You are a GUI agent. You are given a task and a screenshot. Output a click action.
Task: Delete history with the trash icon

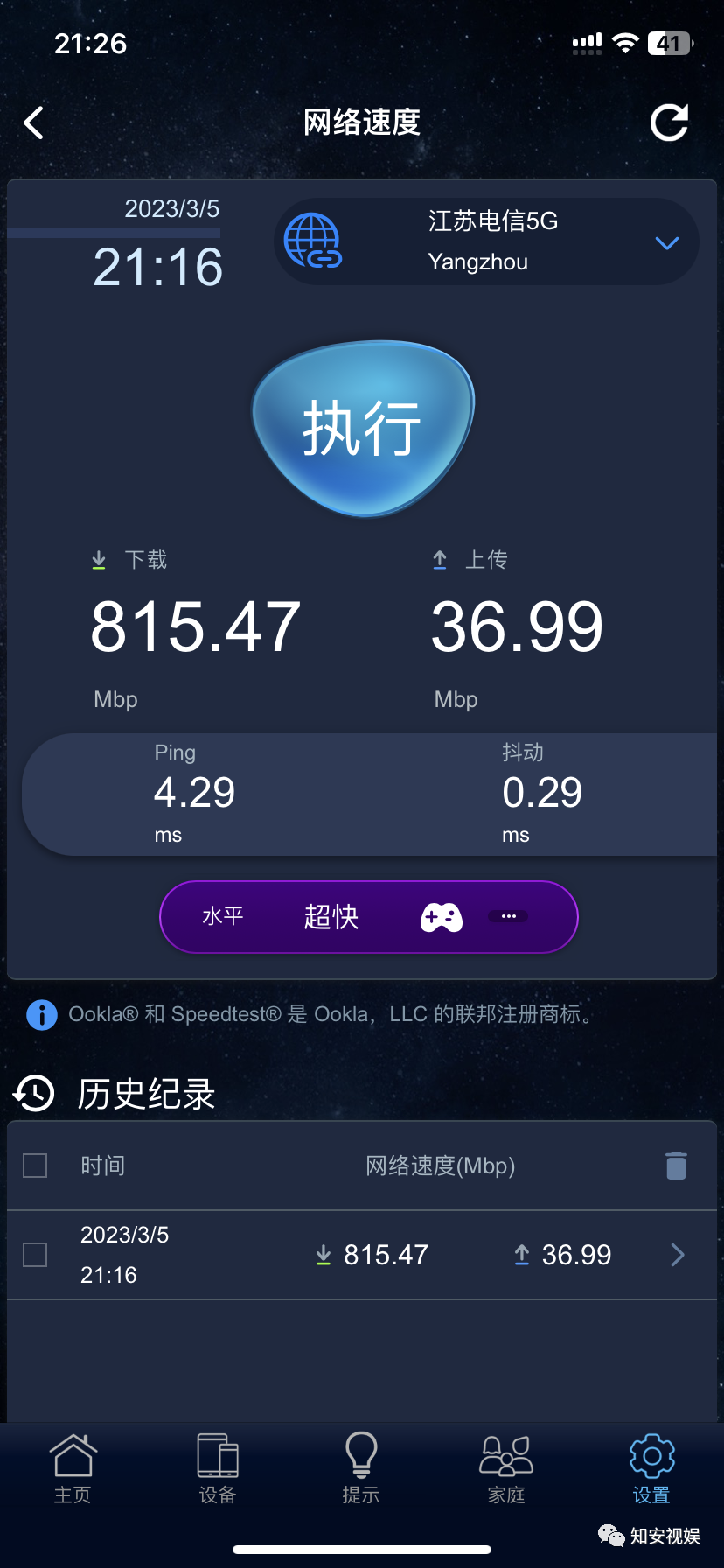pyautogui.click(x=676, y=1165)
